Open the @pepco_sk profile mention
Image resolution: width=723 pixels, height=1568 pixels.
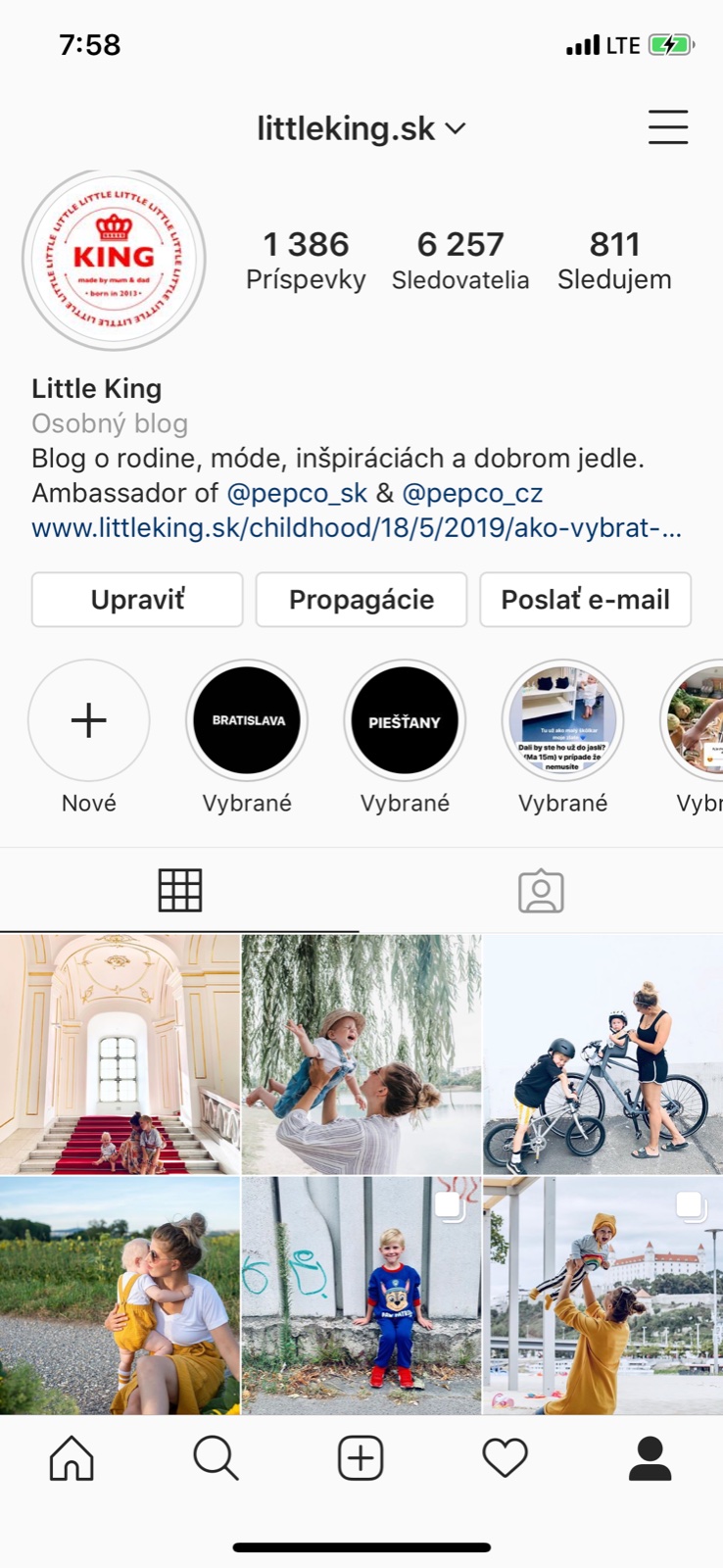(x=297, y=493)
